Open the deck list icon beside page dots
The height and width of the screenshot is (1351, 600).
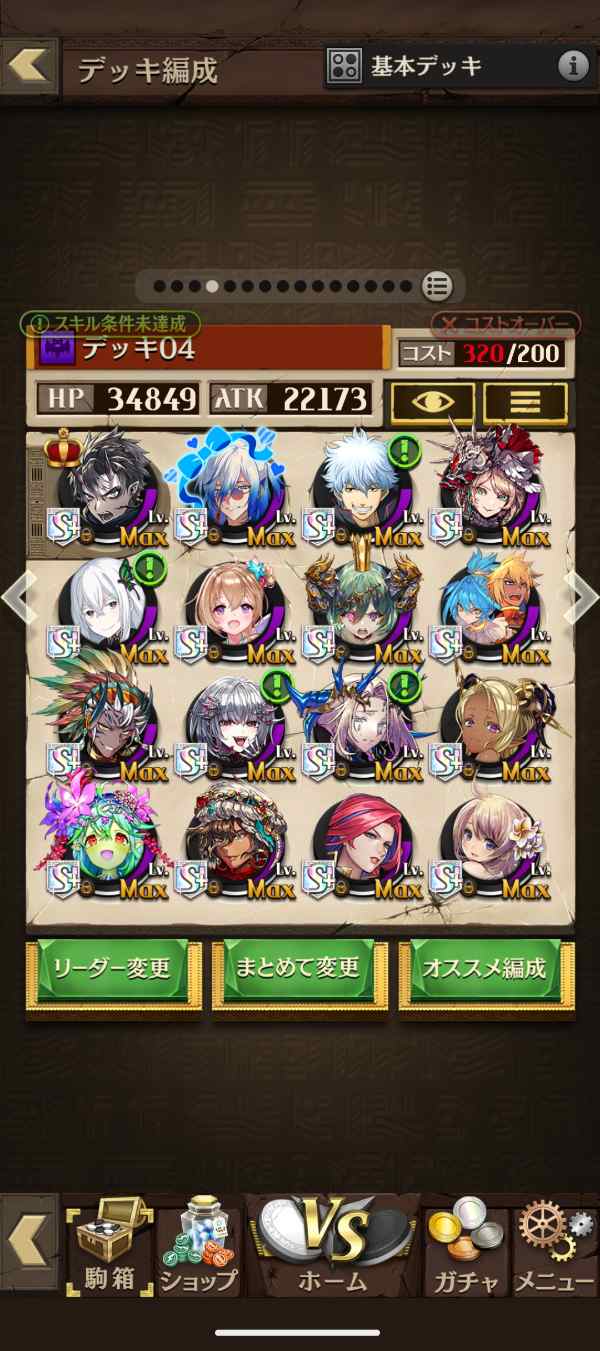tap(435, 286)
